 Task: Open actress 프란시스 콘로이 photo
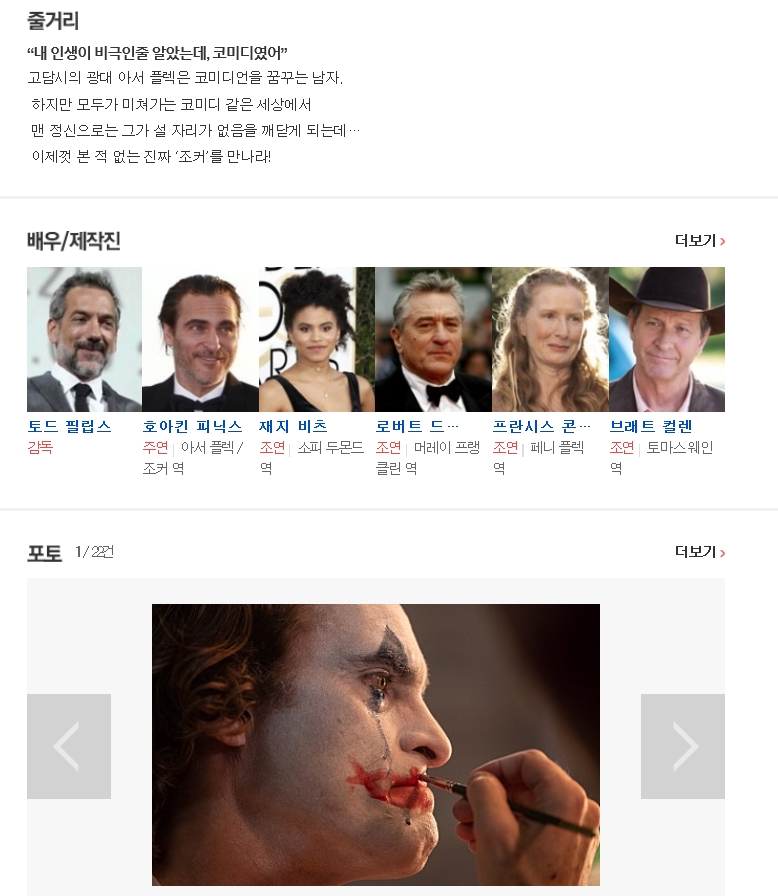tap(550, 339)
